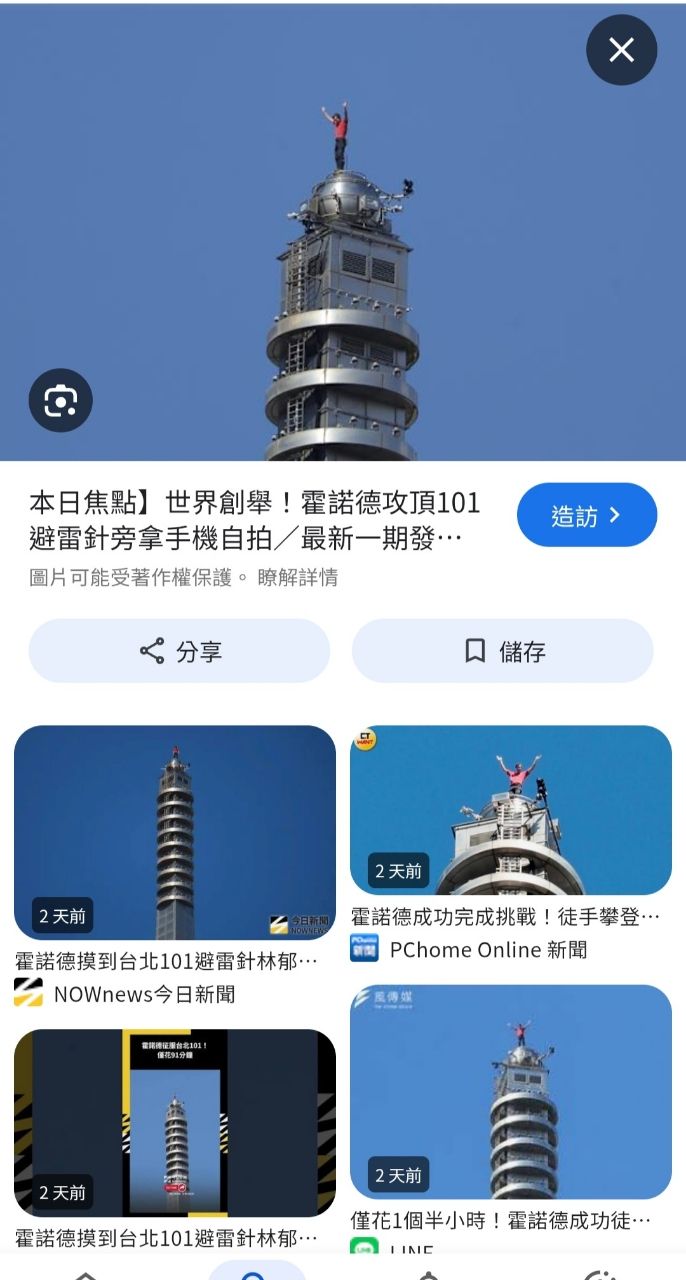
Task: Search this image with Google Lens
Action: click(x=60, y=401)
